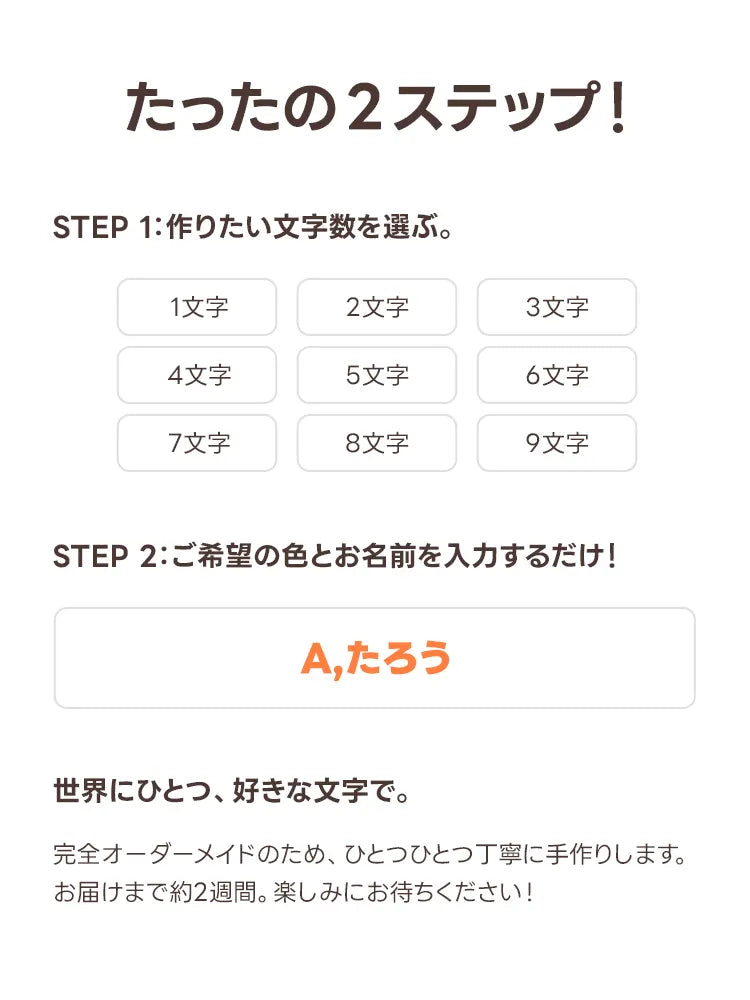
Task: Select the 6文字 option
Action: [556, 375]
